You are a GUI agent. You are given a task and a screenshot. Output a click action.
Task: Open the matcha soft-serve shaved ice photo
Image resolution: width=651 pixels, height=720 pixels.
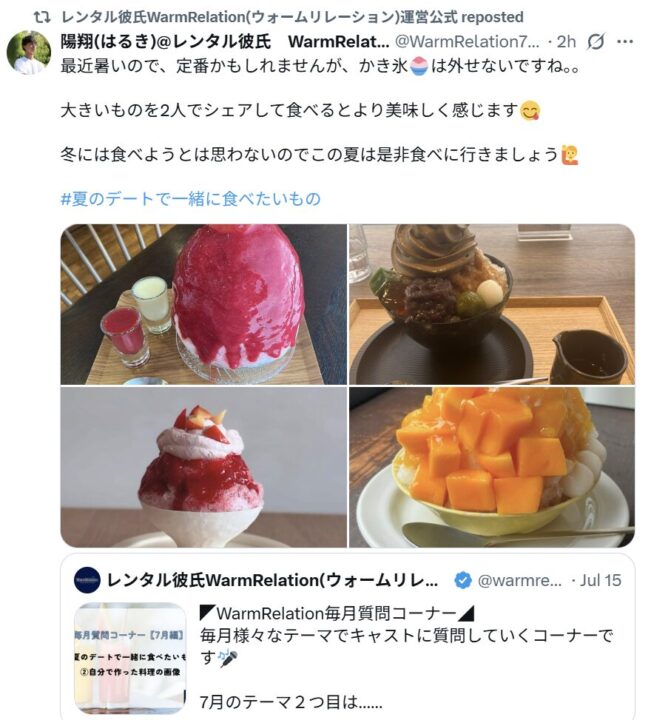coord(491,304)
